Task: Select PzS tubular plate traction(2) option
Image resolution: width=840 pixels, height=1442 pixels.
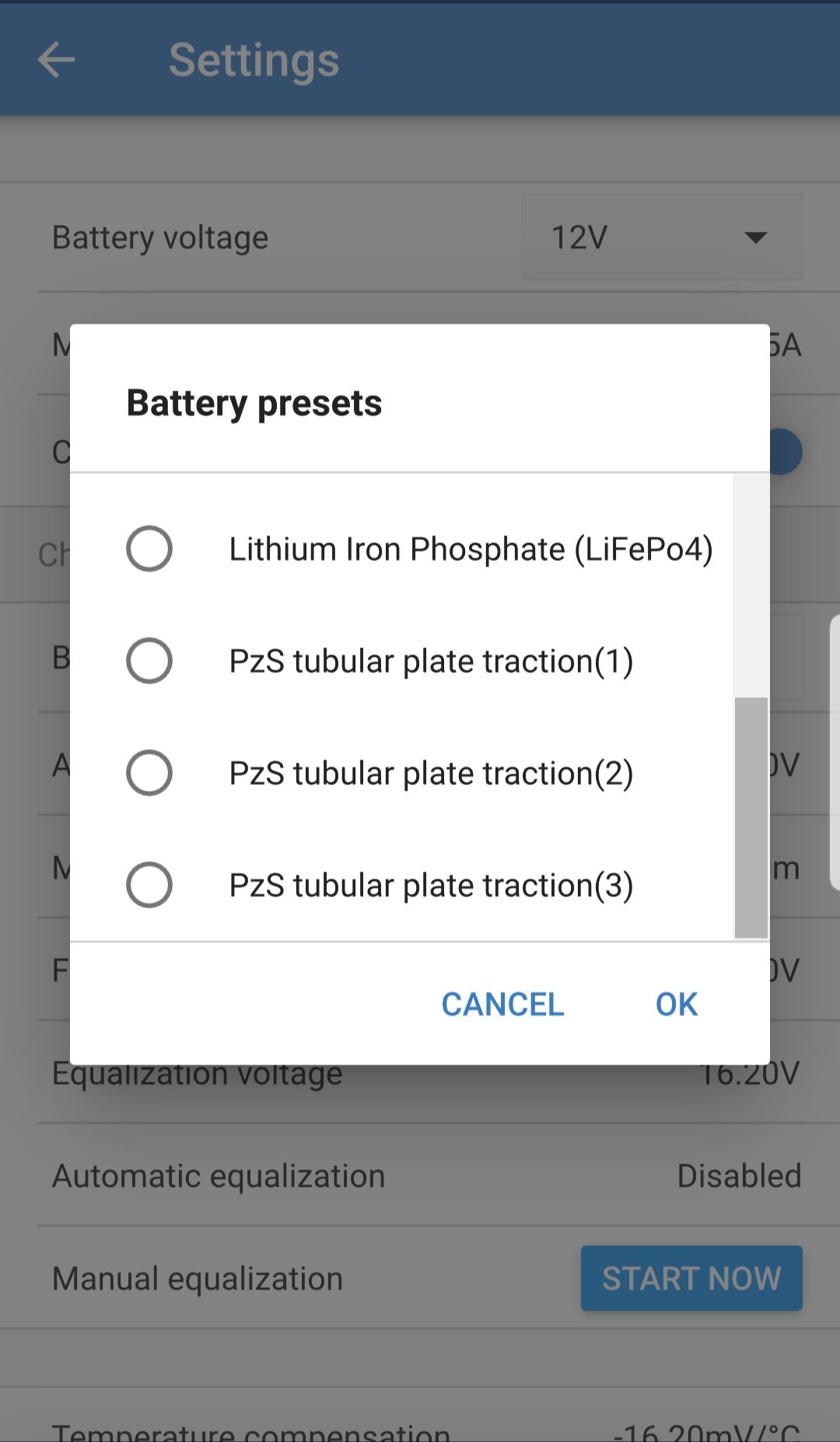Action: click(x=402, y=774)
